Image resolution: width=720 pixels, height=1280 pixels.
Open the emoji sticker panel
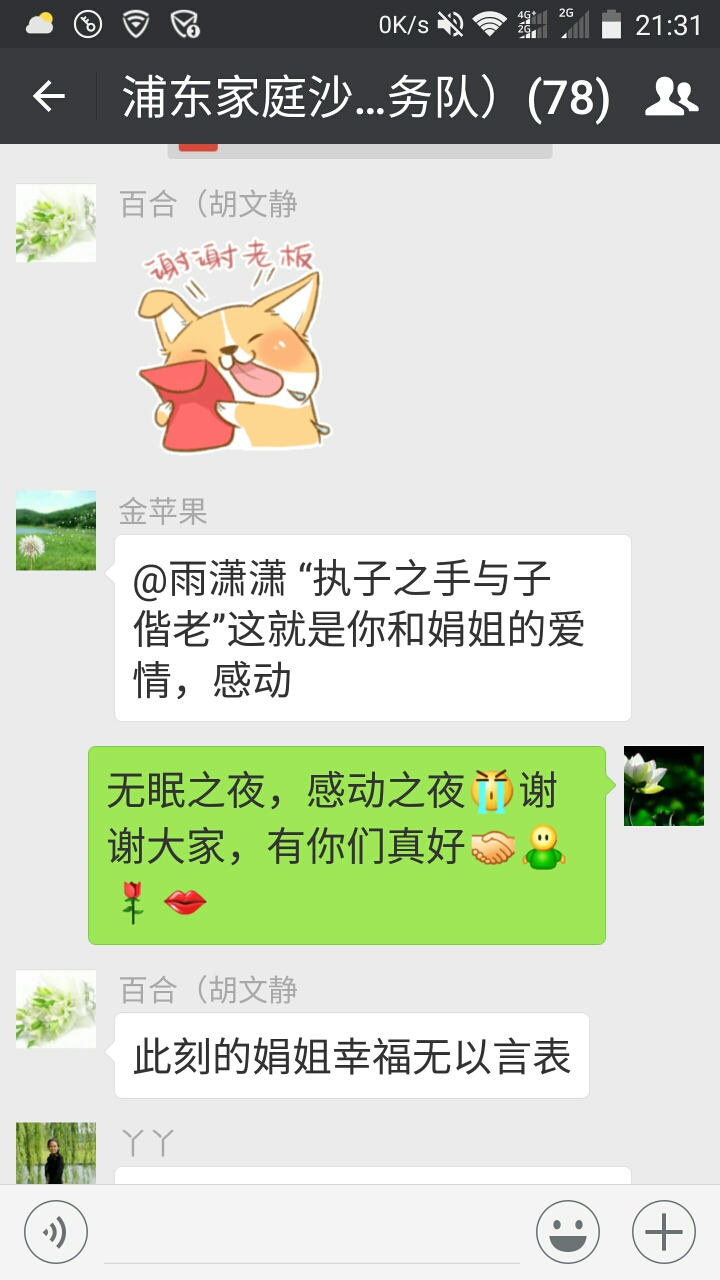pyautogui.click(x=568, y=1232)
